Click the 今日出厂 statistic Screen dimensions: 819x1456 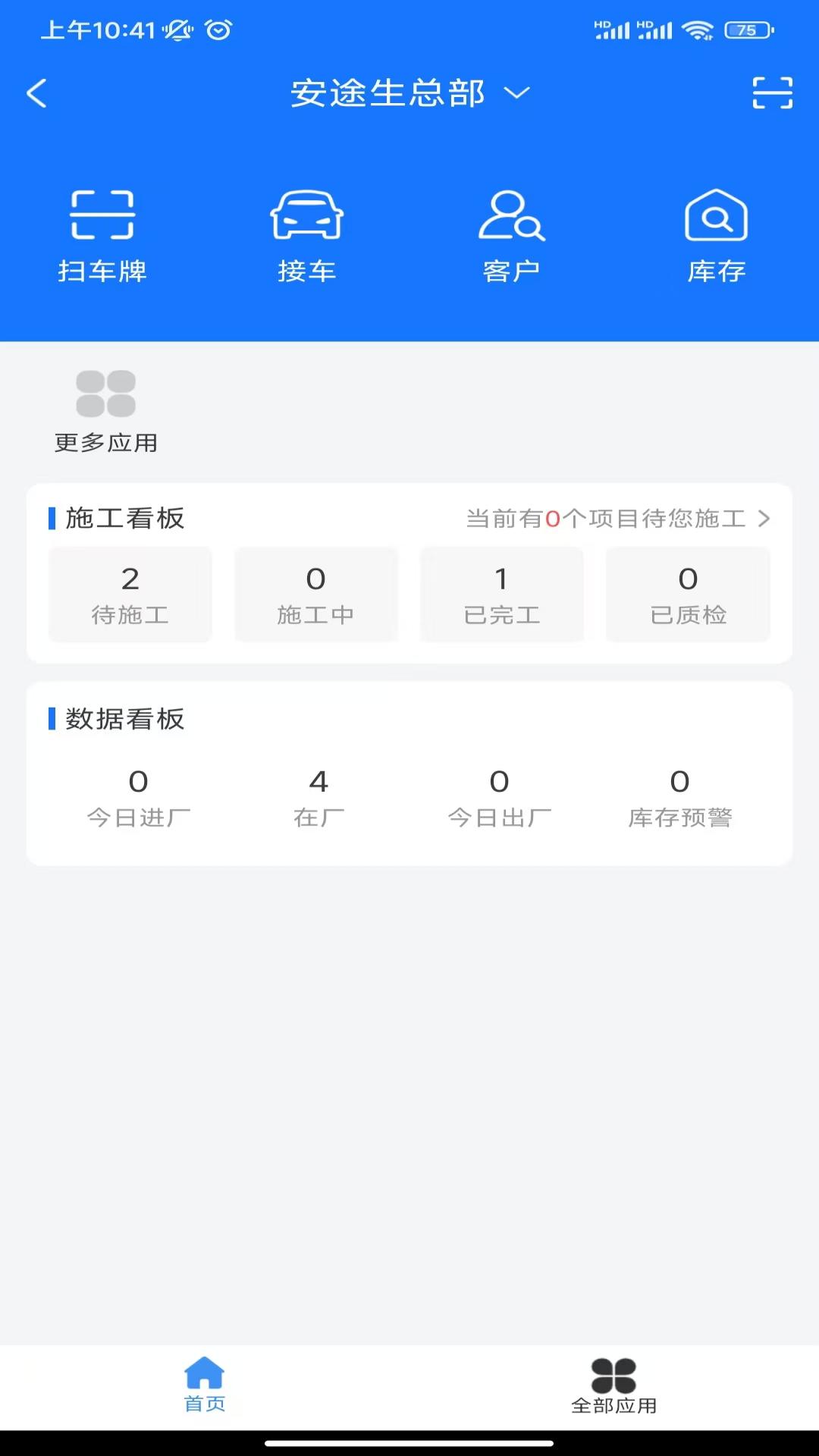coord(498,796)
